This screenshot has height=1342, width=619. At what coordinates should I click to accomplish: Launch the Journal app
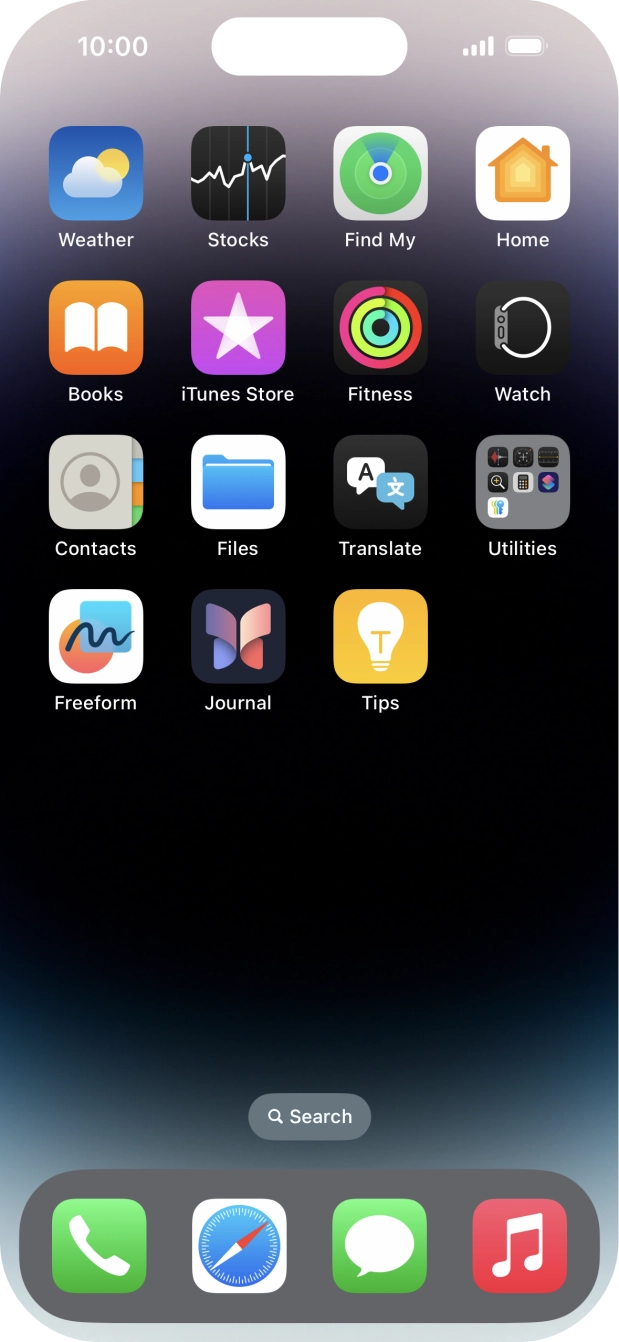point(238,636)
